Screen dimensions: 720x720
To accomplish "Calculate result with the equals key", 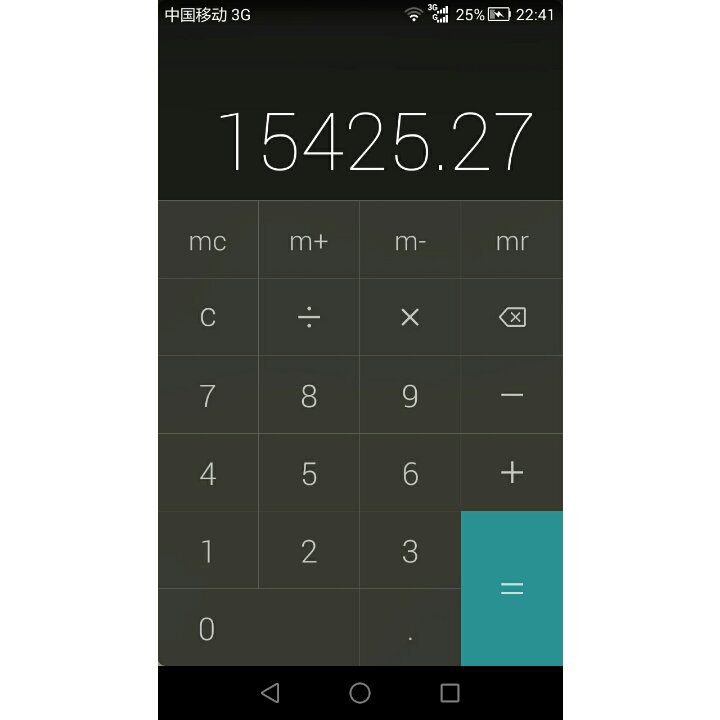I will coord(511,589).
